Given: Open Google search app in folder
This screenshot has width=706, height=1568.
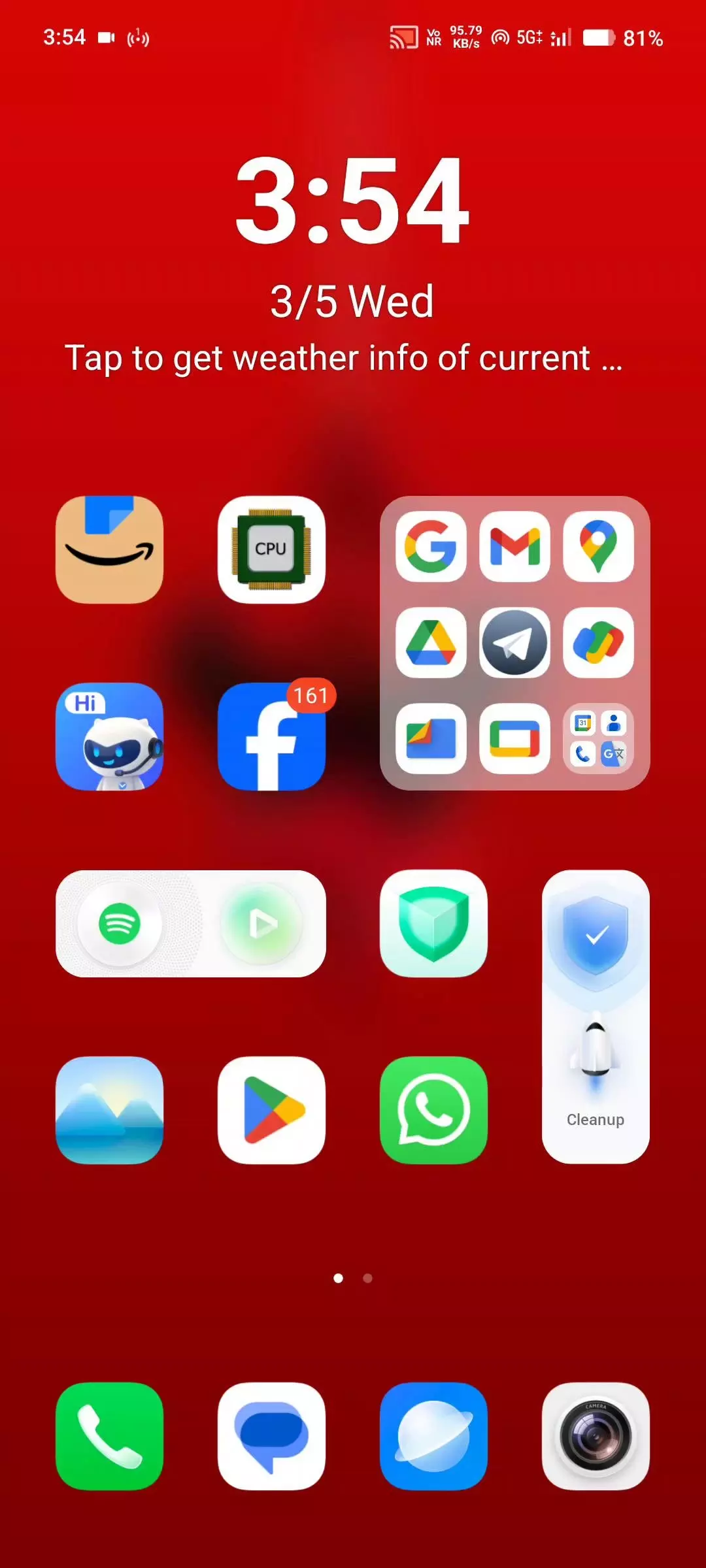Looking at the screenshot, I should click(x=431, y=546).
